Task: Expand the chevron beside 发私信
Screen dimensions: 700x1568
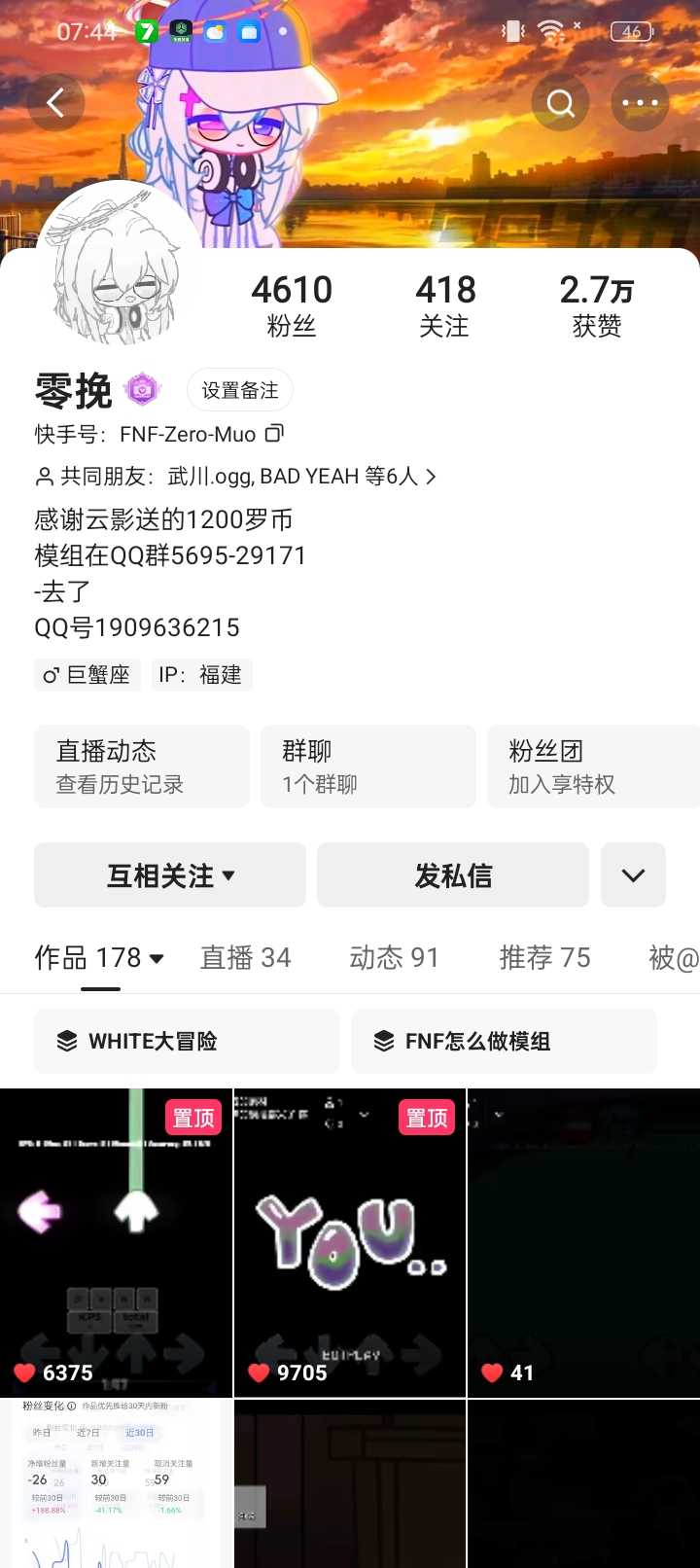Action: click(633, 875)
